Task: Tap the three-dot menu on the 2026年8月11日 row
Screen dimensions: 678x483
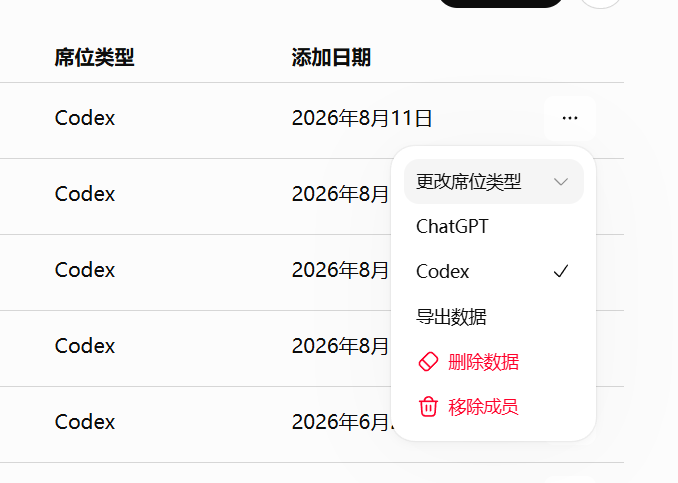Action: coord(569,118)
